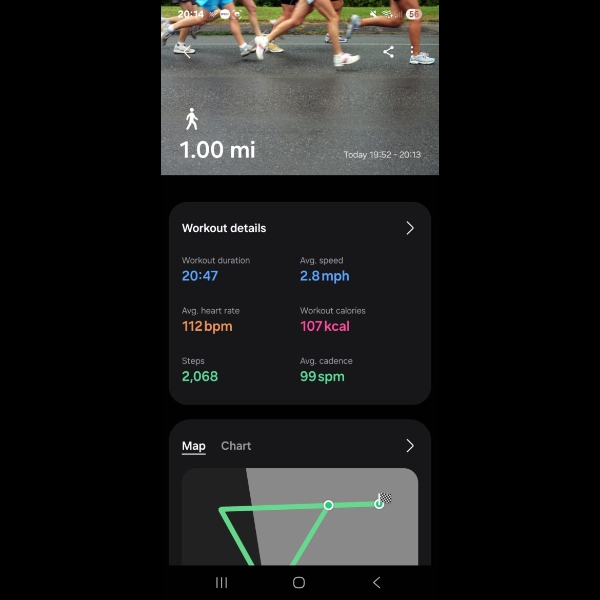Open the overflow menu

(x=412, y=52)
